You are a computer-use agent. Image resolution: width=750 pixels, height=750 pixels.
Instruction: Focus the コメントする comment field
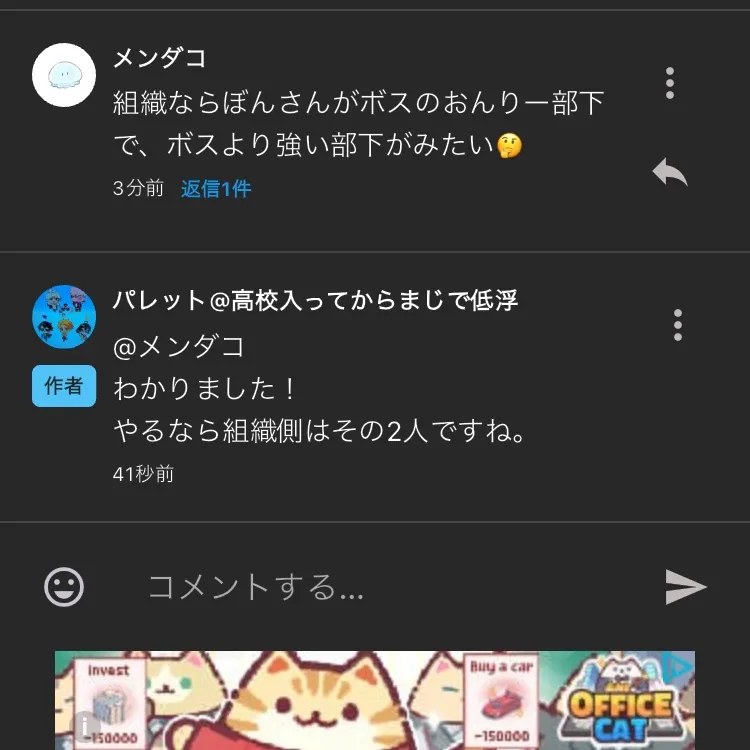click(380, 587)
